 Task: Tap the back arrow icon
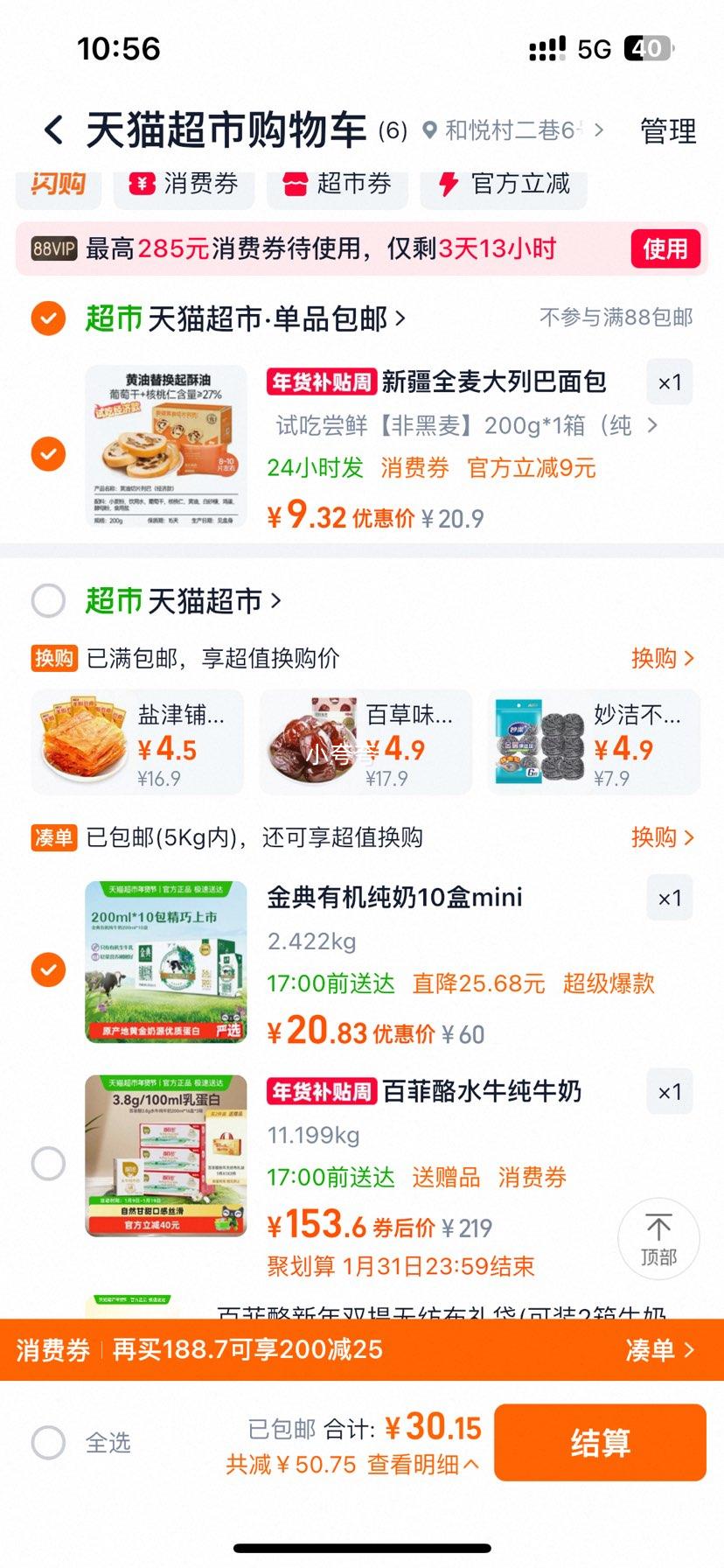coord(54,129)
